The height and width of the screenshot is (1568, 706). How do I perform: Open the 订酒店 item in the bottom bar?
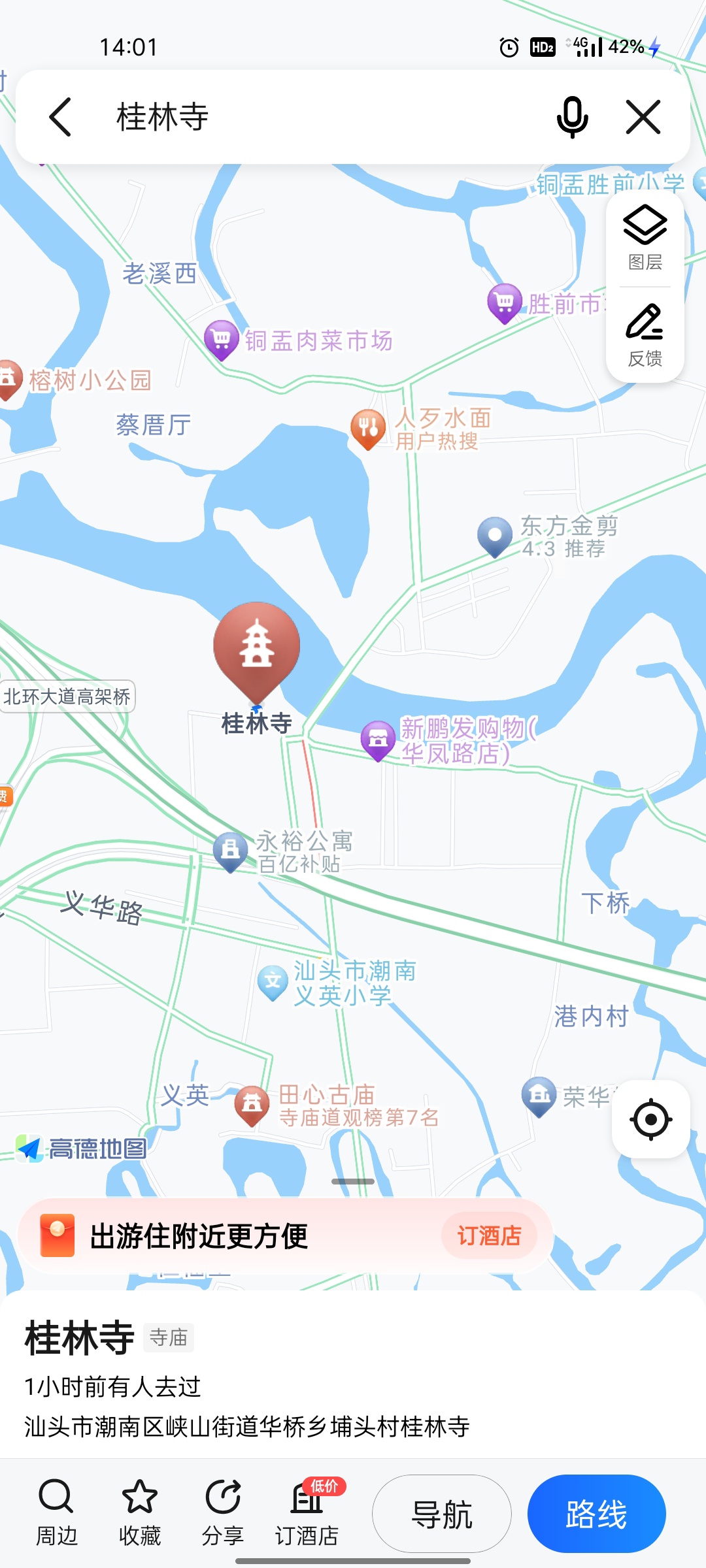(307, 1512)
